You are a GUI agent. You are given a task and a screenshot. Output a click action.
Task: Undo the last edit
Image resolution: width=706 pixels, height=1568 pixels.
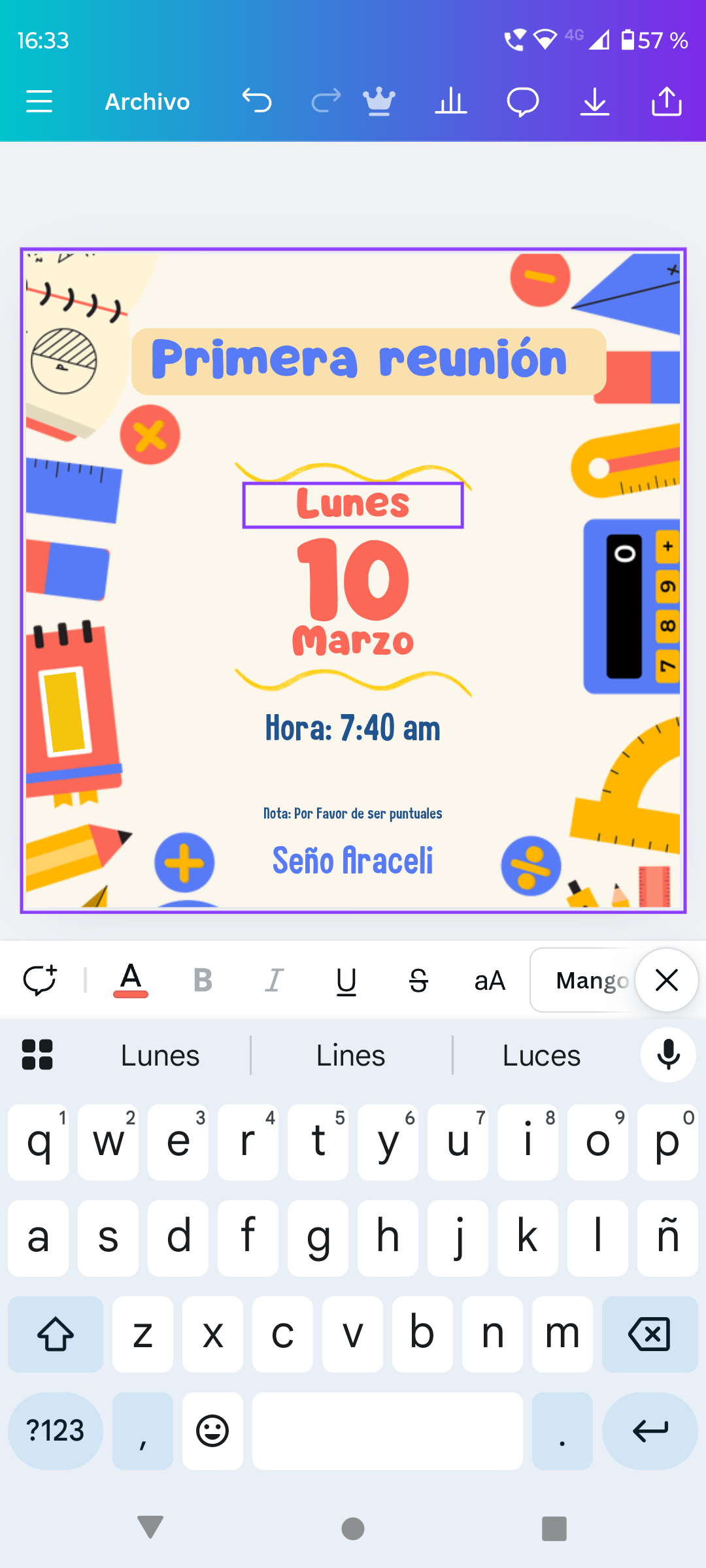(257, 101)
